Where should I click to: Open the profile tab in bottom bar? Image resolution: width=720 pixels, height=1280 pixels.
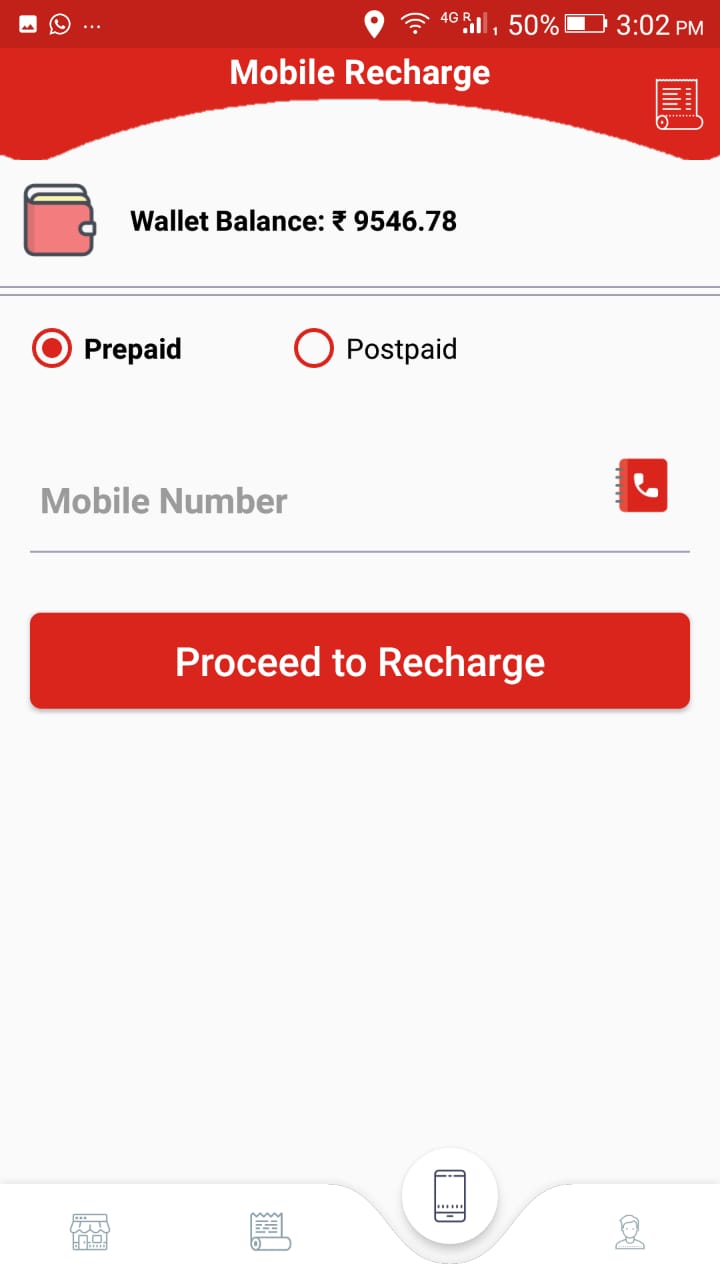[630, 1231]
